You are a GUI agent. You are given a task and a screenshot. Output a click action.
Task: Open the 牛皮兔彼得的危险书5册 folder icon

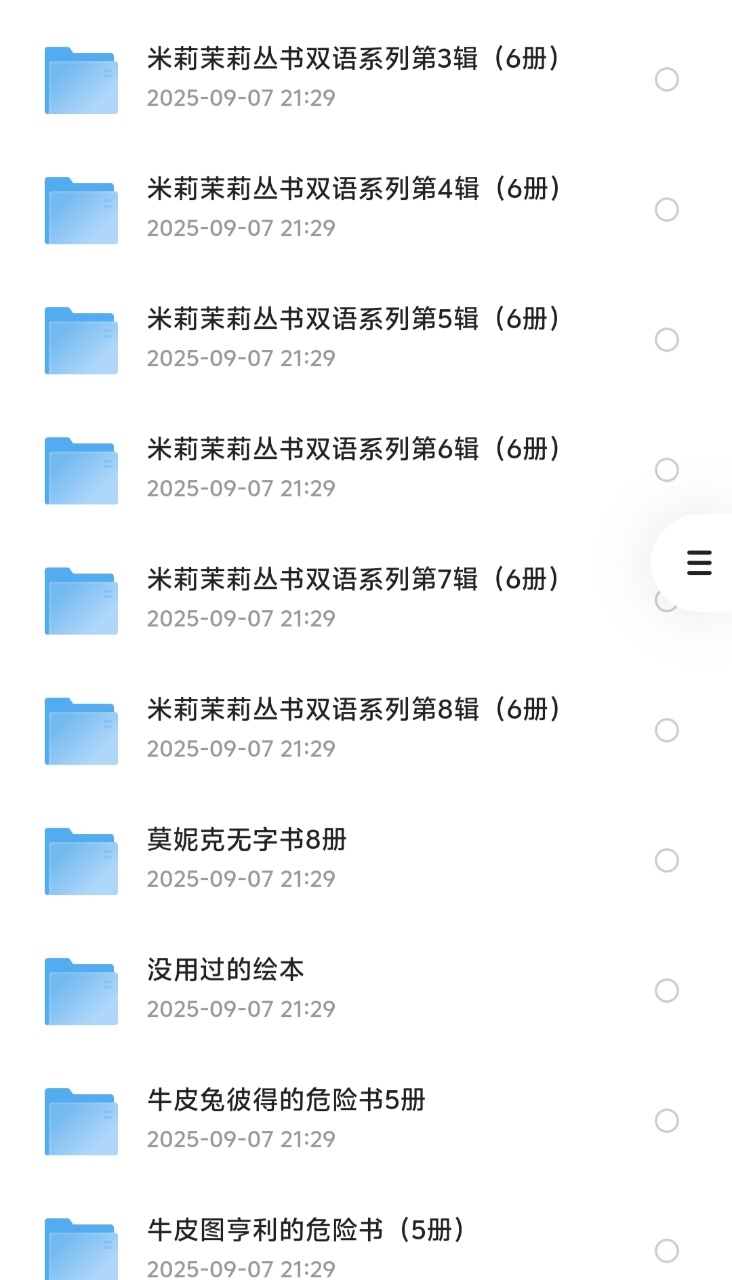(81, 1120)
